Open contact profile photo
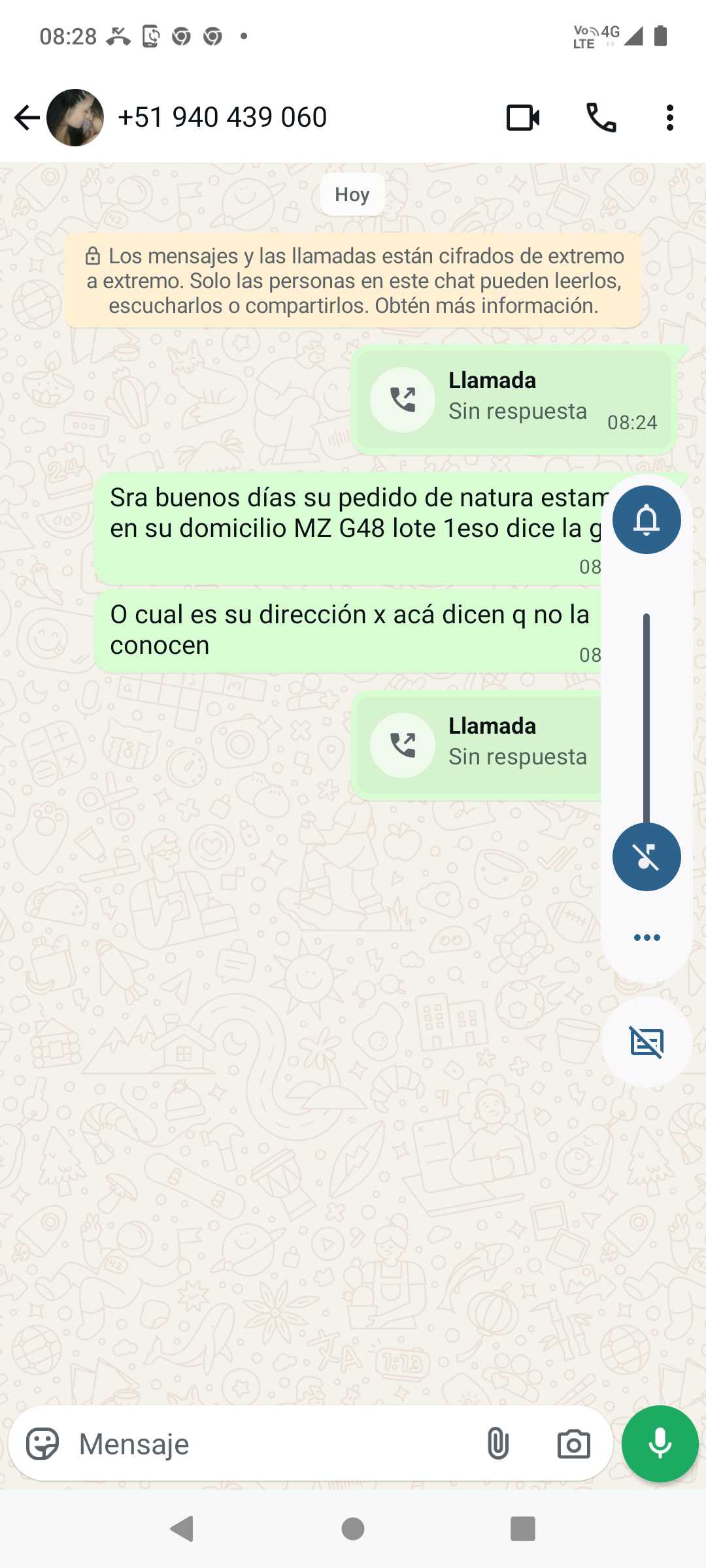 point(75,118)
